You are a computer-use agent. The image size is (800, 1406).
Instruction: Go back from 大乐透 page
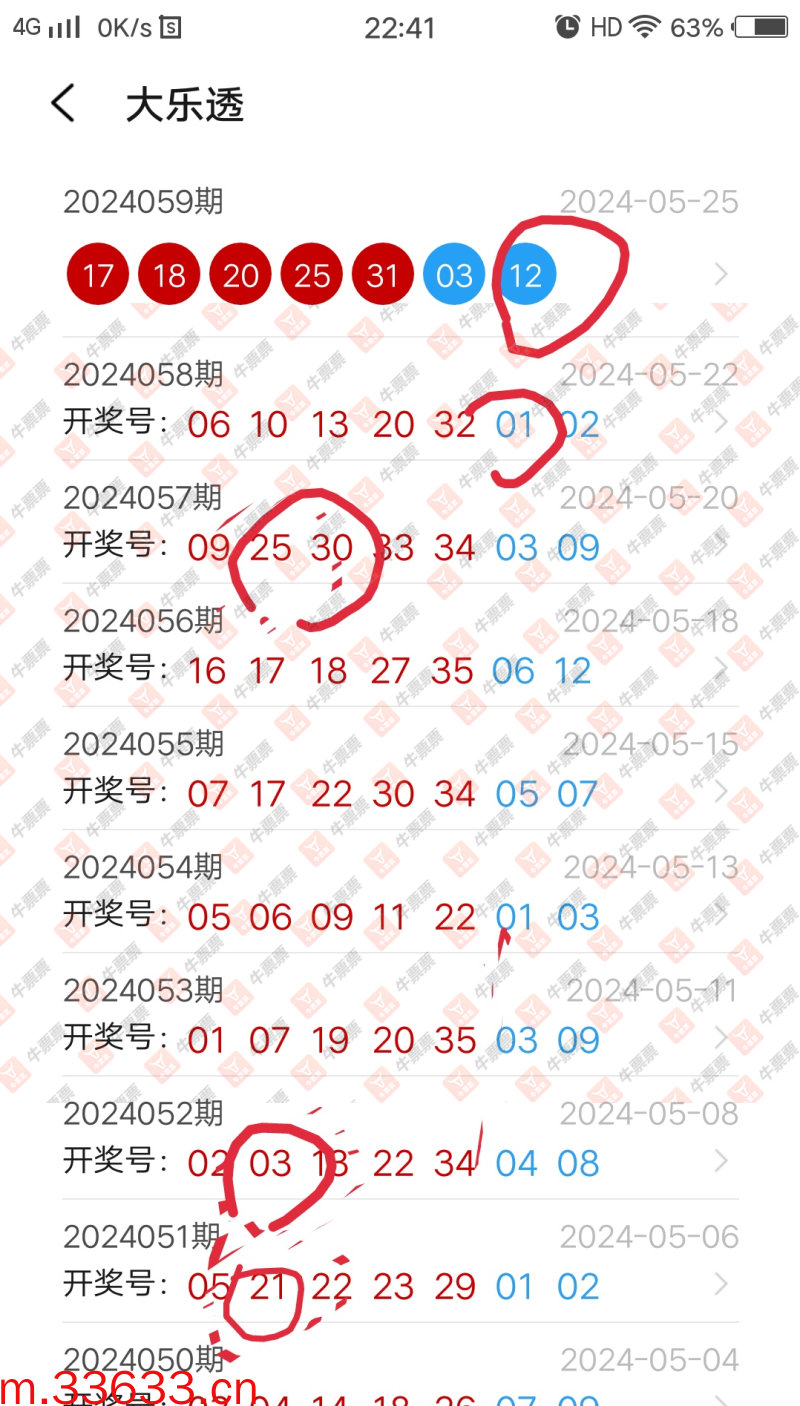tap(64, 104)
